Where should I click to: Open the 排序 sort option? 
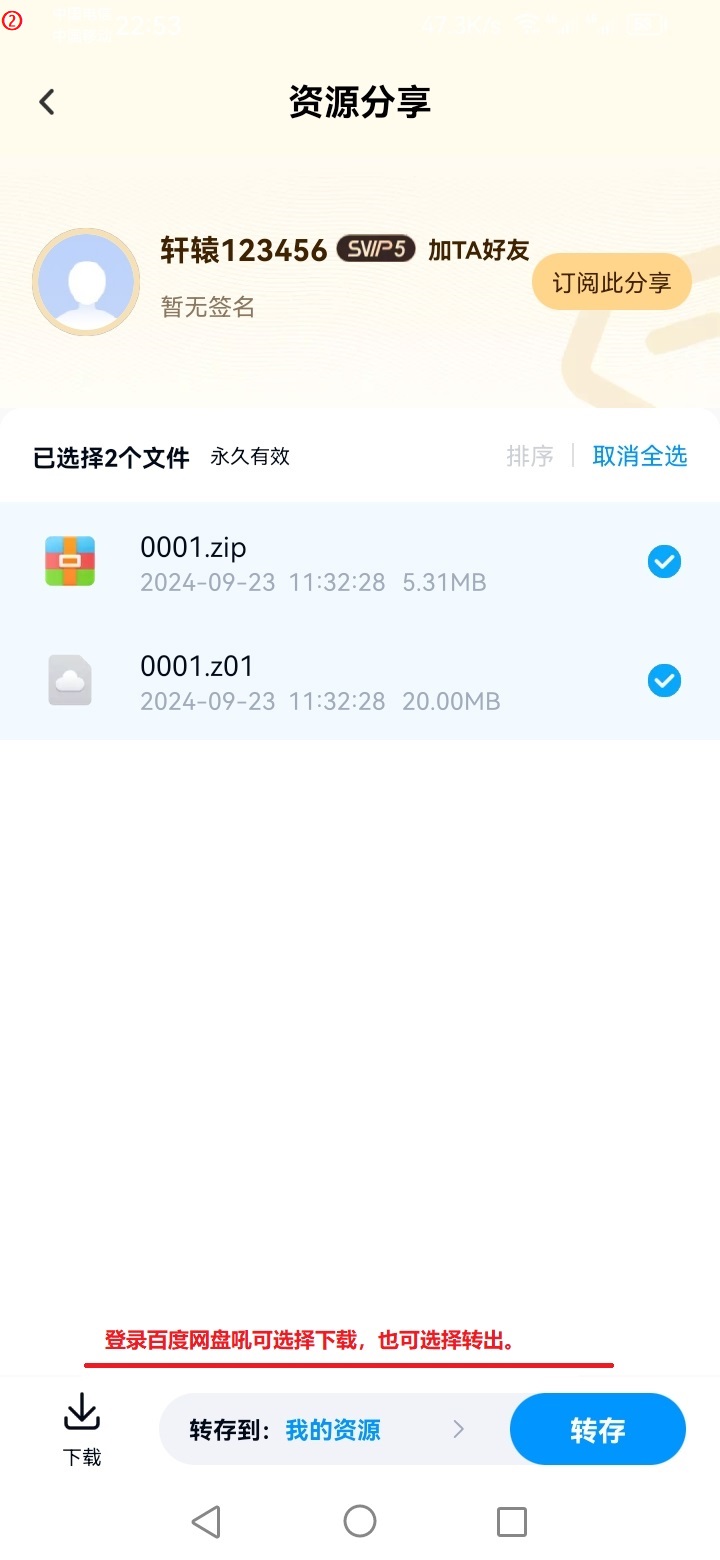pos(530,456)
